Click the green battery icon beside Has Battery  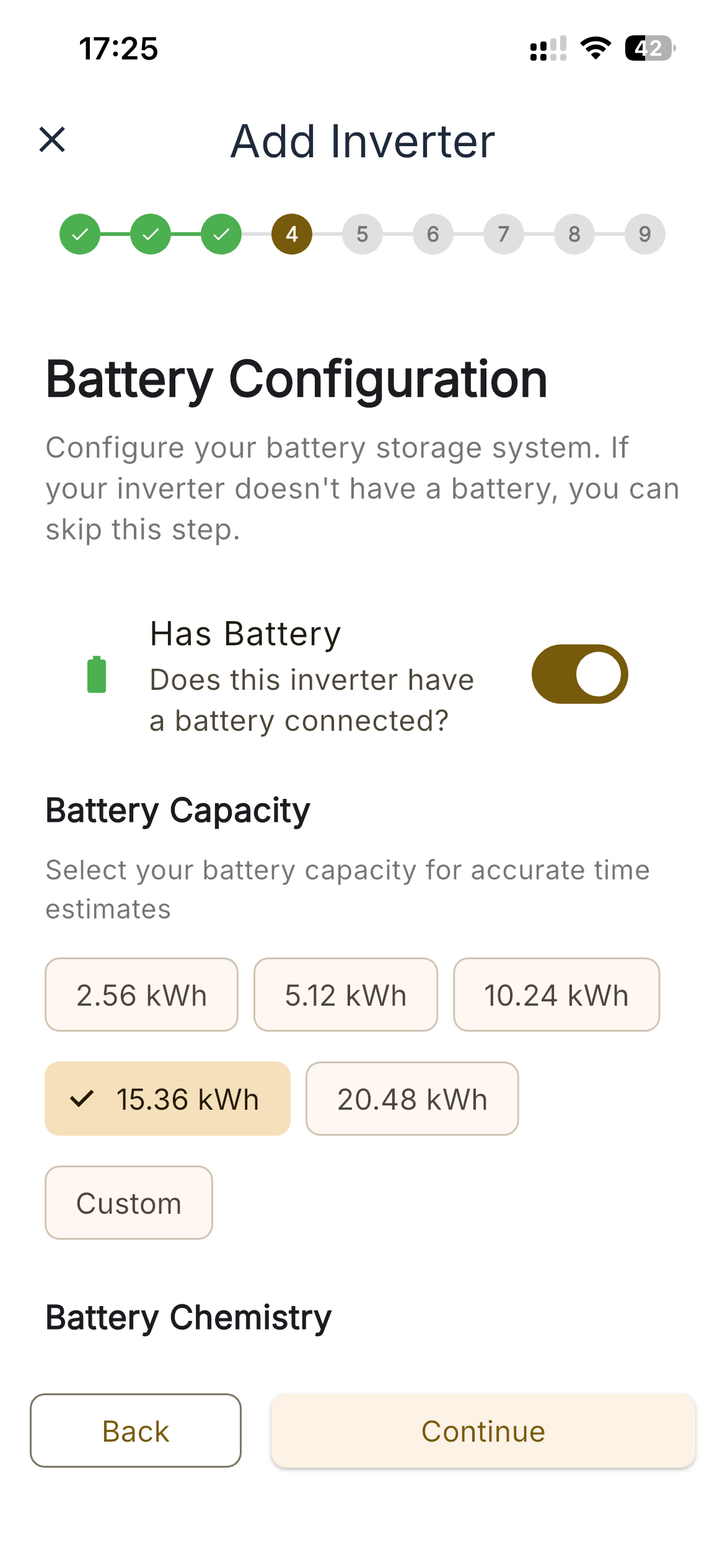[97, 675]
